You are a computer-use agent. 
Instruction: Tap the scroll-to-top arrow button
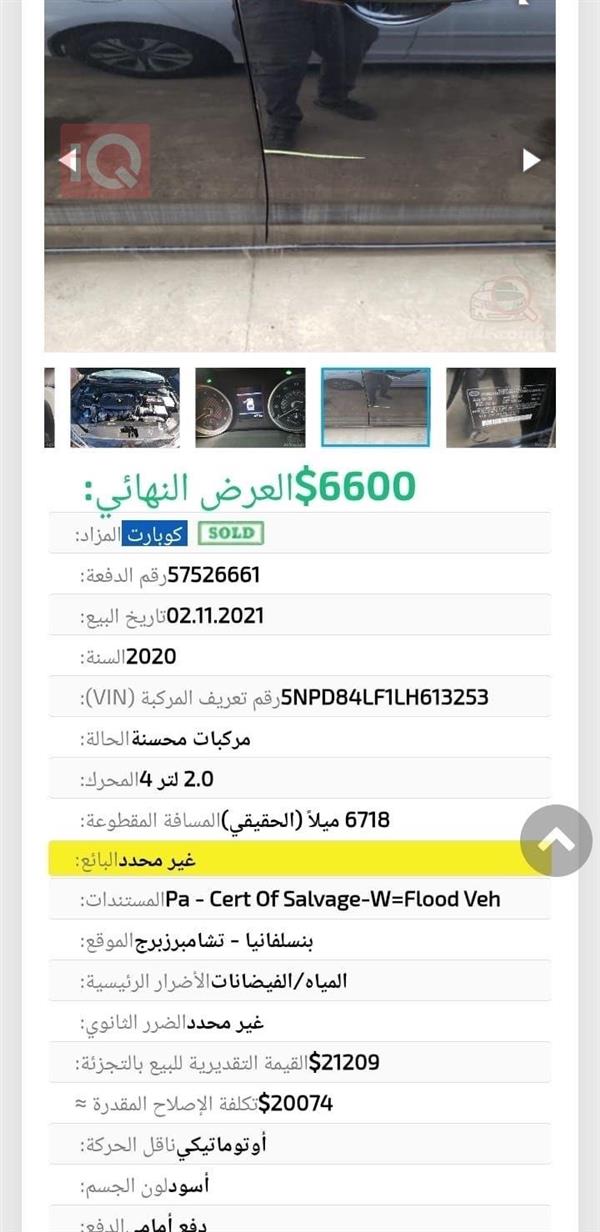[x=556, y=840]
